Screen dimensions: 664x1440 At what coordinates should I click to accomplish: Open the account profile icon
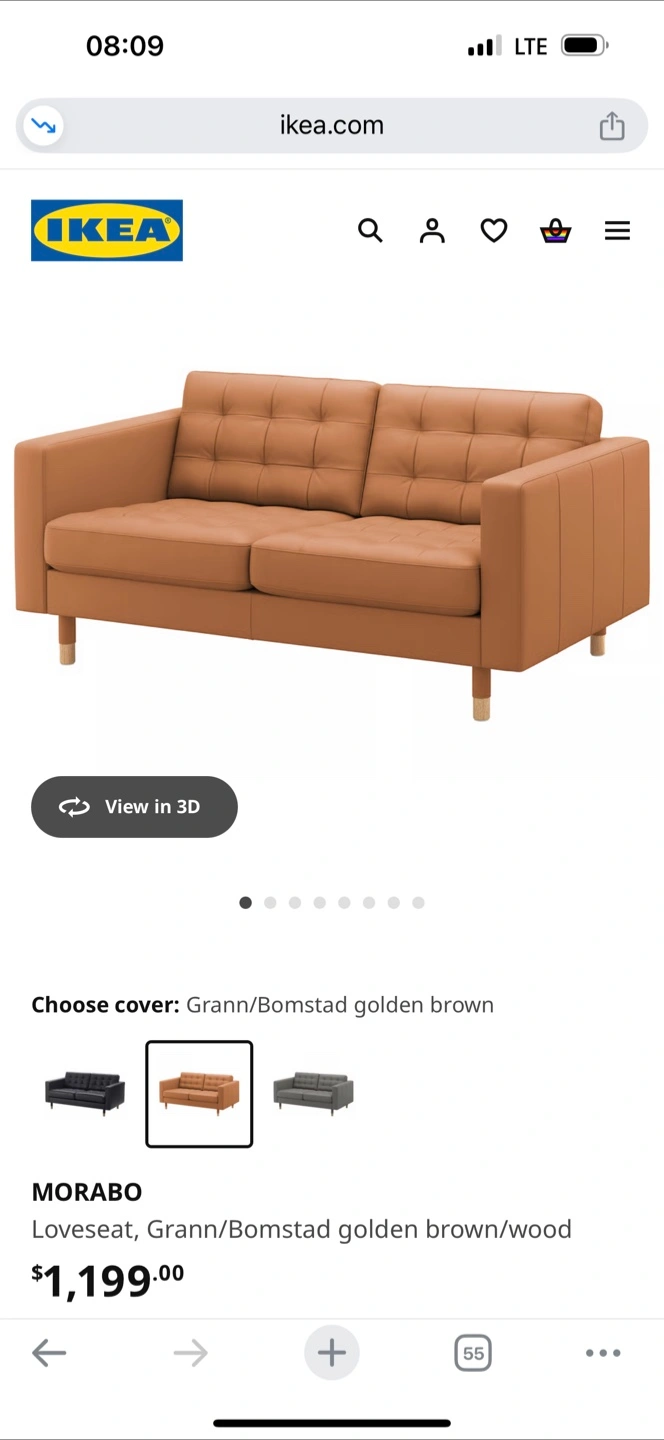pyautogui.click(x=432, y=231)
